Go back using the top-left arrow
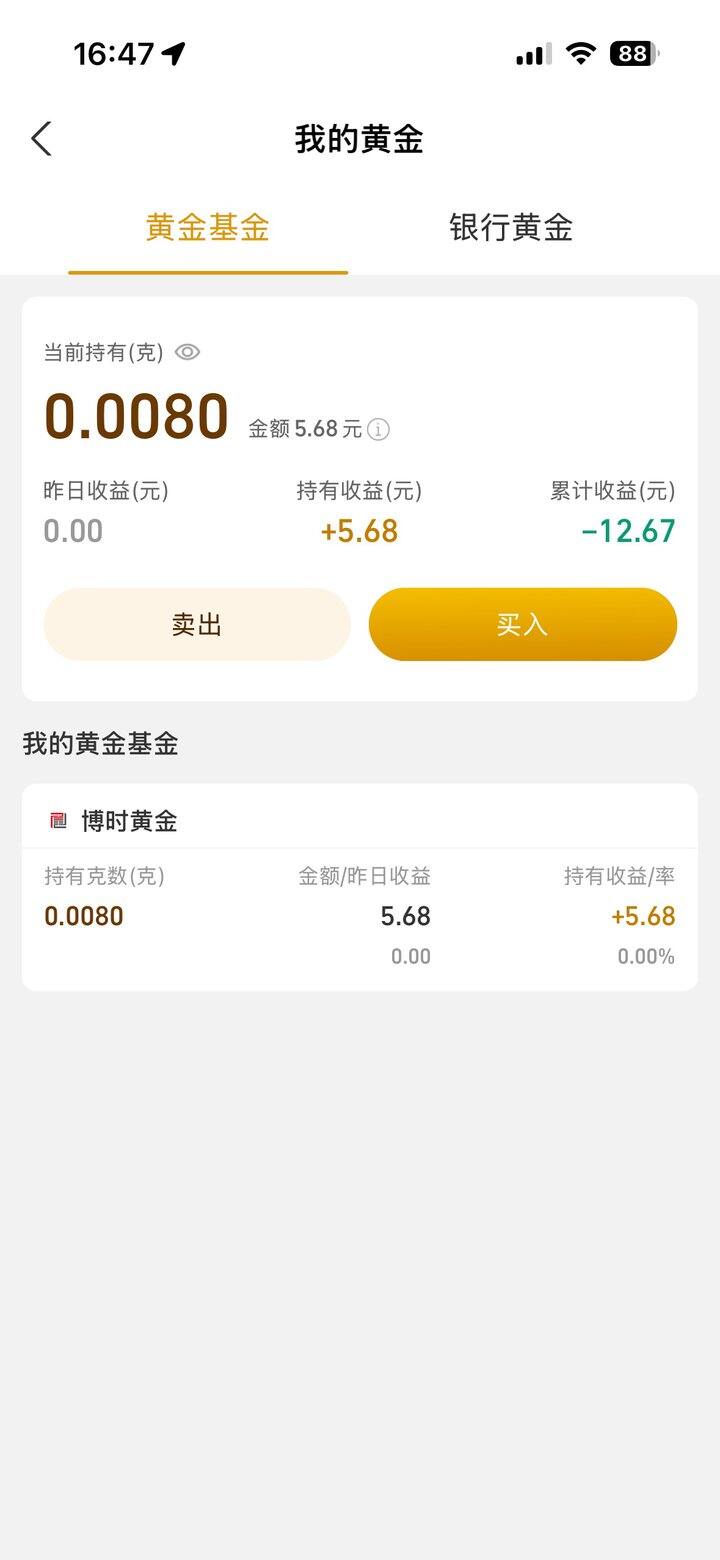Image resolution: width=720 pixels, height=1560 pixels. 41,139
